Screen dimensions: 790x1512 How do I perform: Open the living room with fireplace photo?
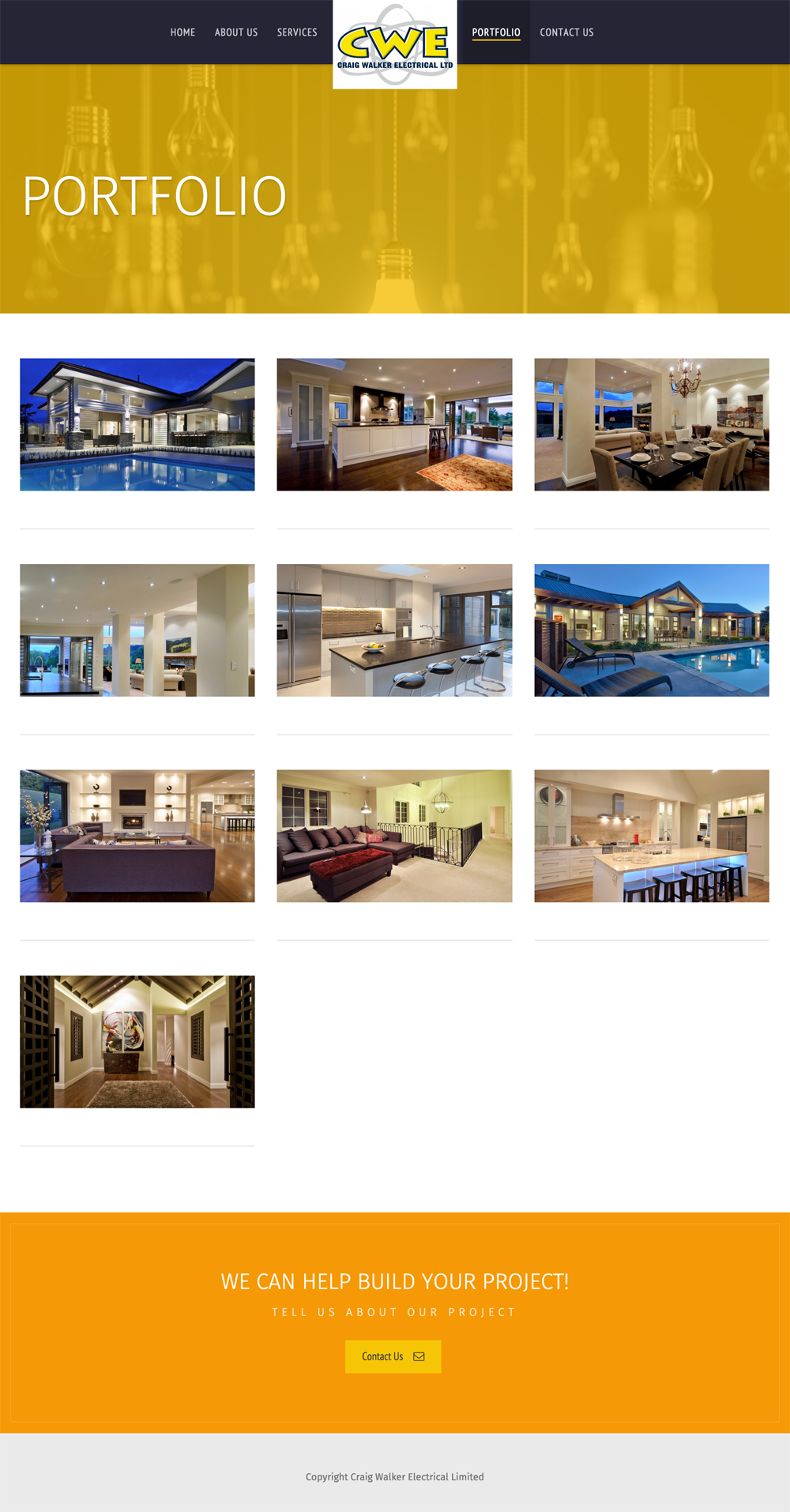[x=137, y=836]
